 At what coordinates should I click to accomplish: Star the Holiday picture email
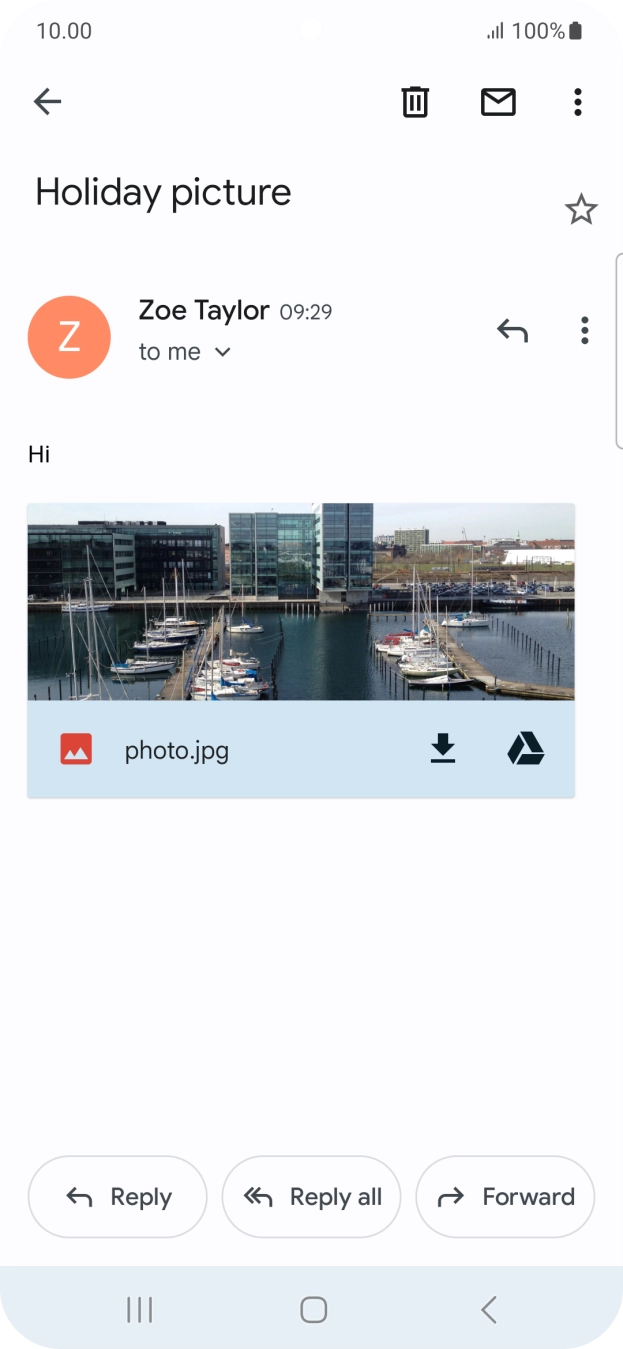coord(581,210)
